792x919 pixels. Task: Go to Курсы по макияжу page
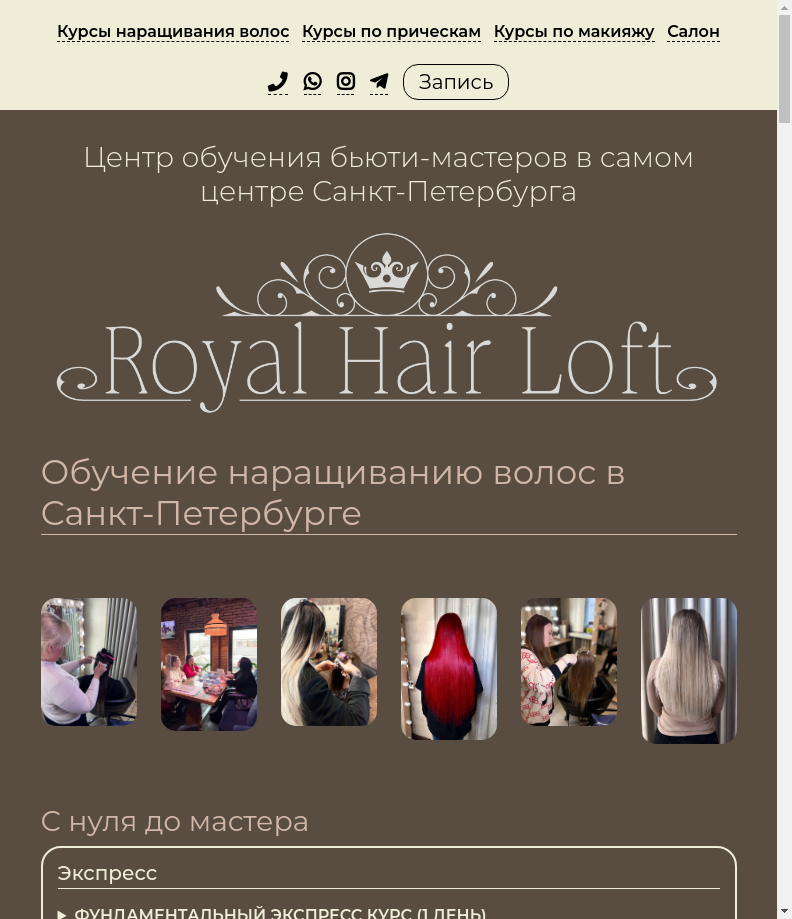pos(574,32)
